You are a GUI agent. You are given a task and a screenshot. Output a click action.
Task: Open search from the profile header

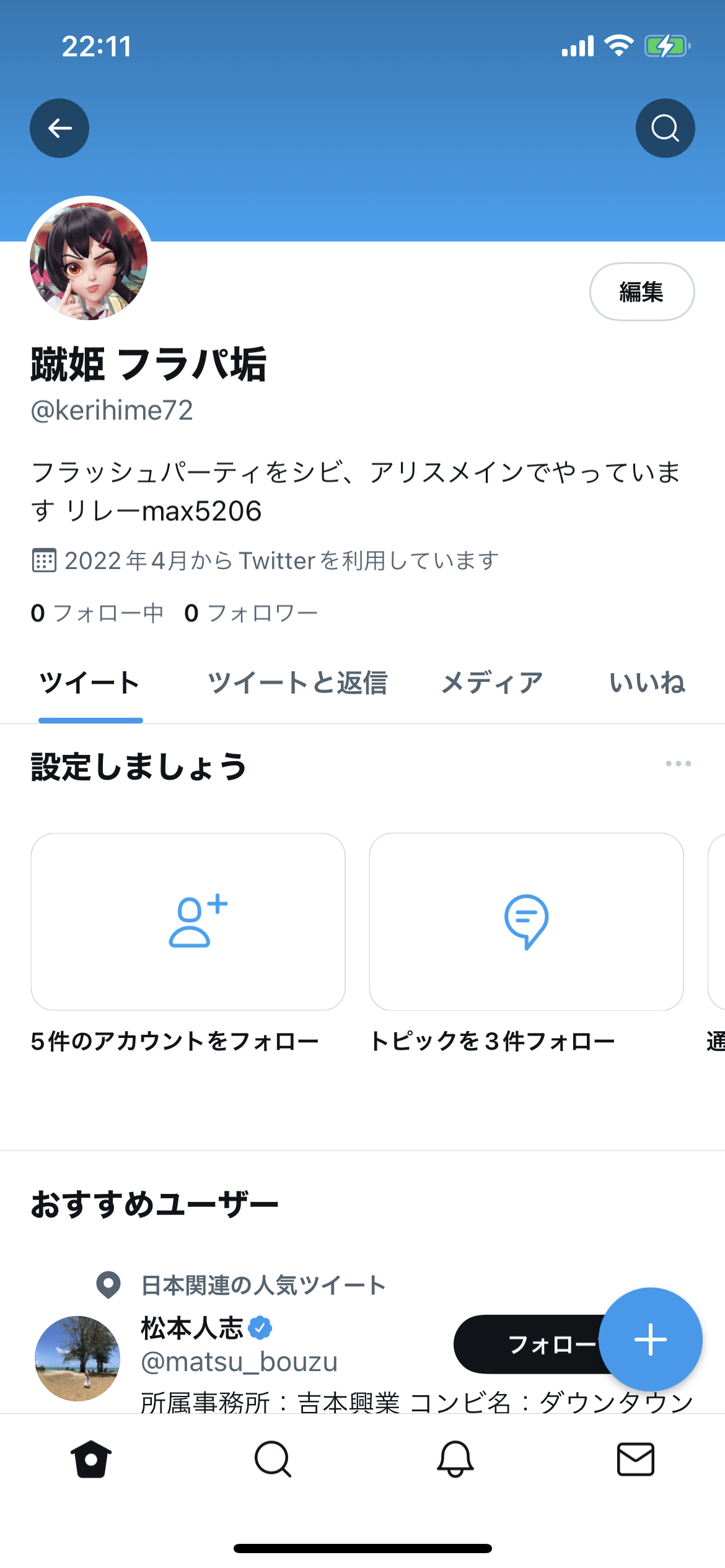point(665,128)
